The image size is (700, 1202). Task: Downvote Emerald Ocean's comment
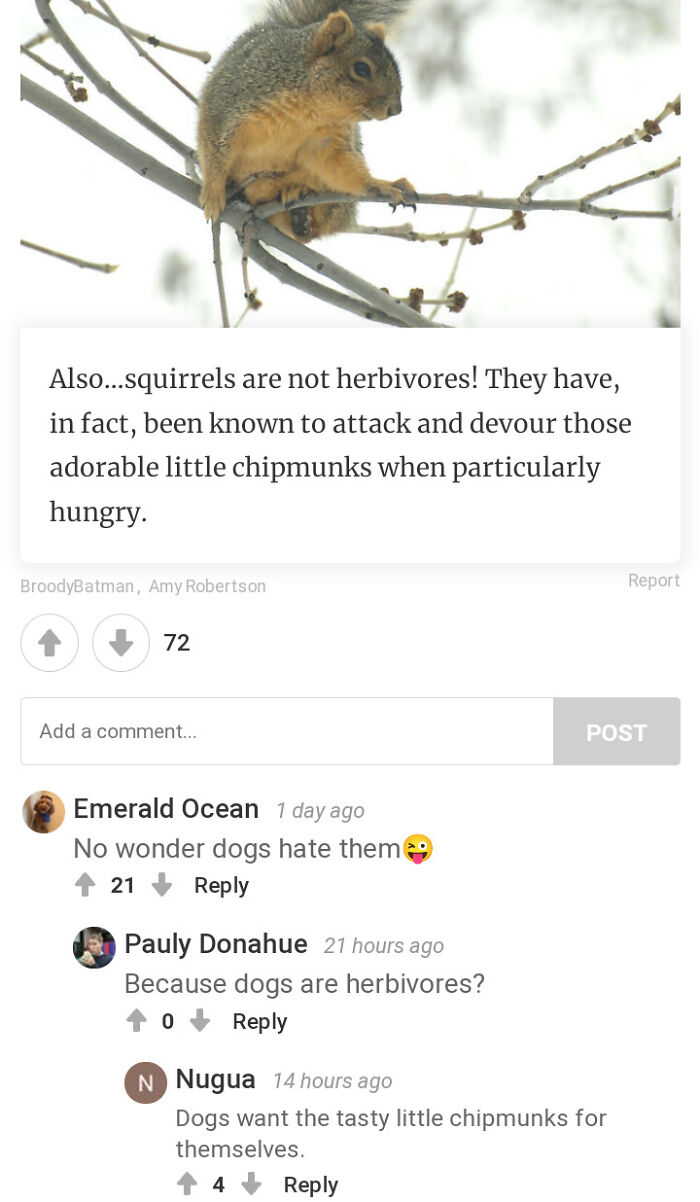coord(161,885)
